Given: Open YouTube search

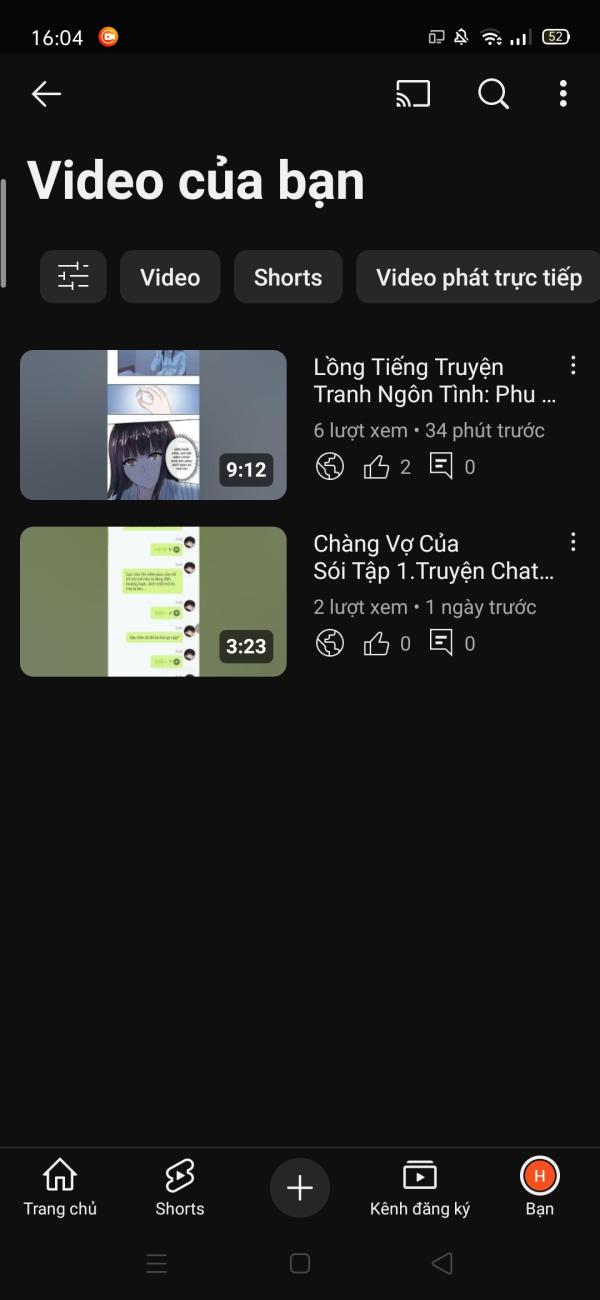Looking at the screenshot, I should (493, 94).
